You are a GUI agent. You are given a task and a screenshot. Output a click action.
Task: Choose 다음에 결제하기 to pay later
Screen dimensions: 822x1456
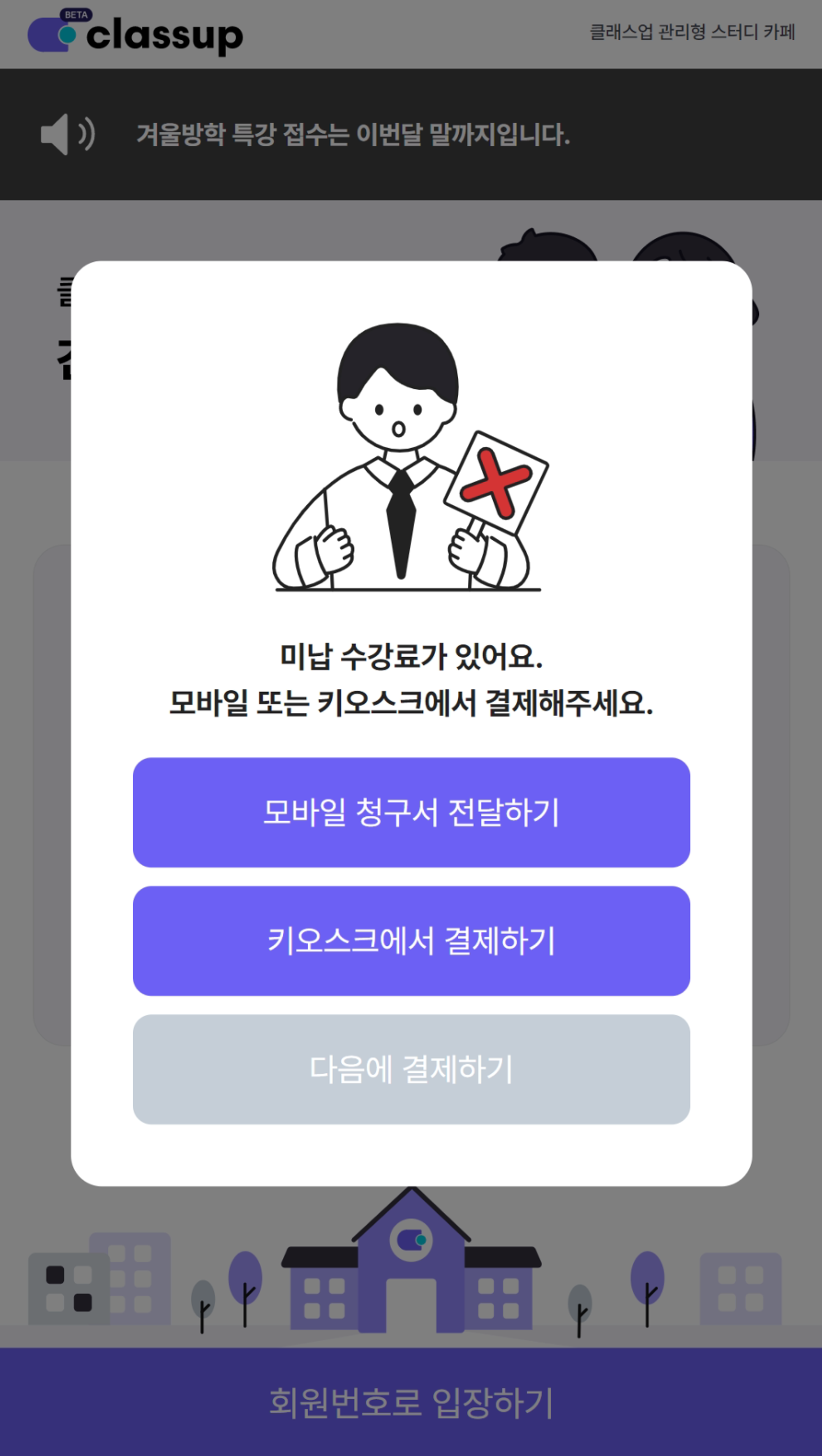click(x=411, y=1069)
